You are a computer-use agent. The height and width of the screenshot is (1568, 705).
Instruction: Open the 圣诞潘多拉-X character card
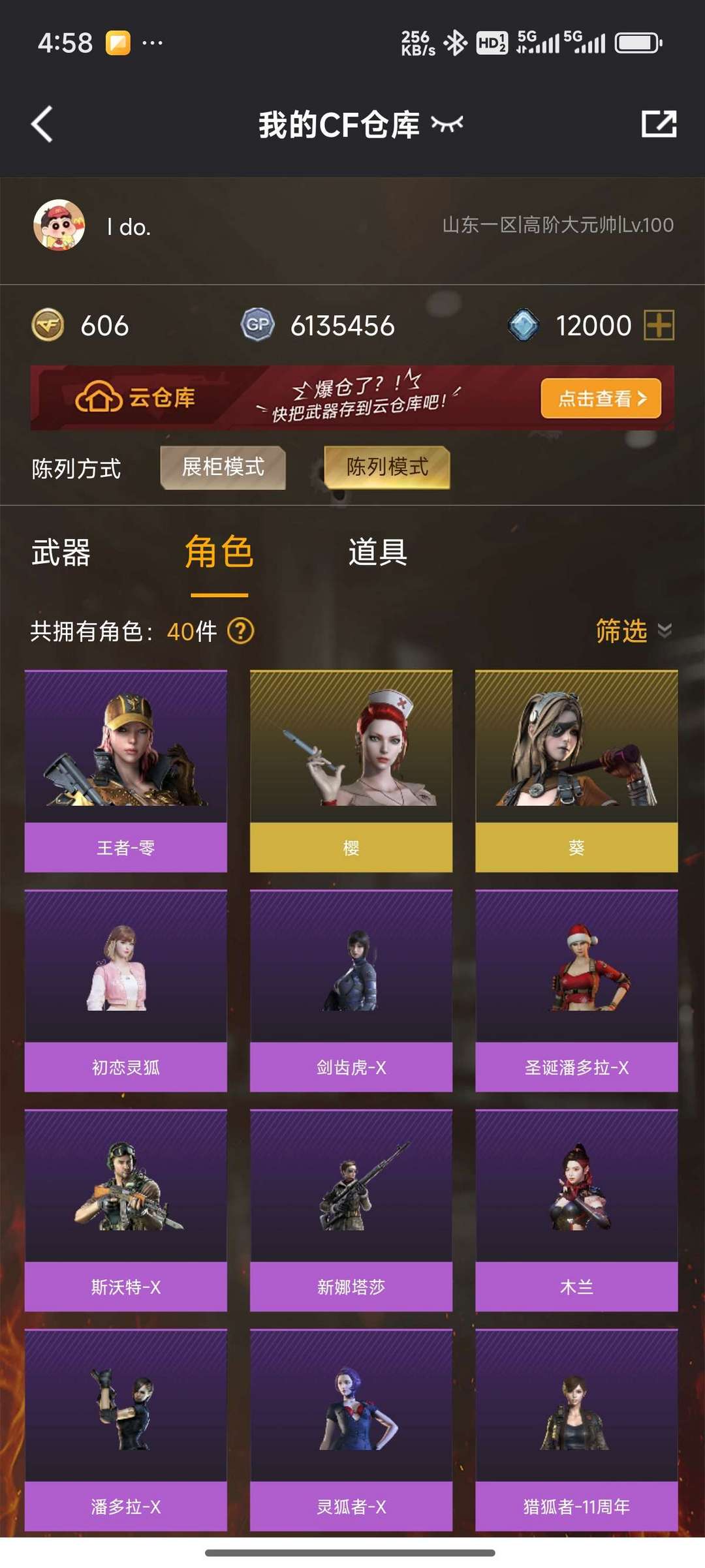click(576, 991)
